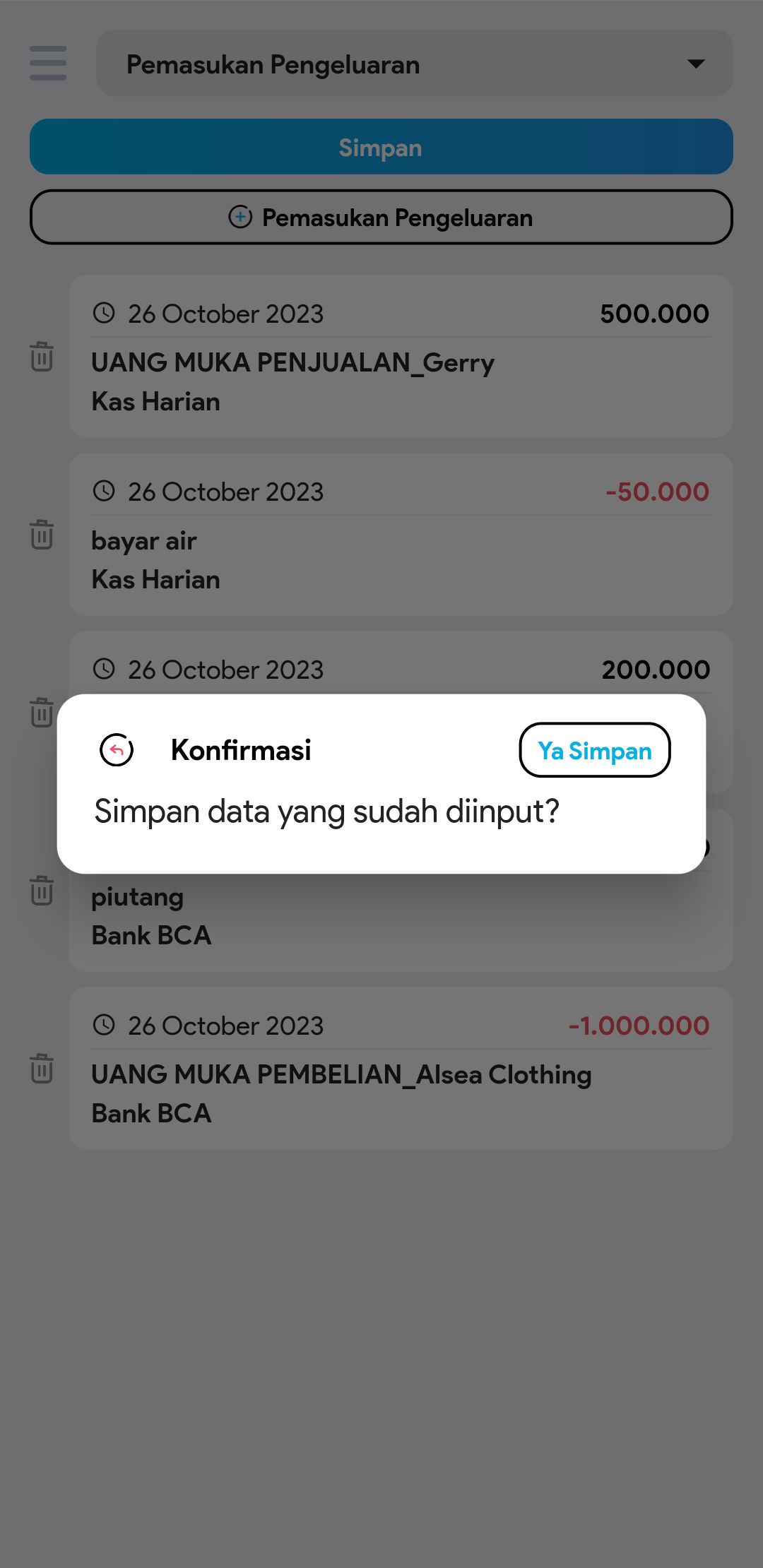Confirm with the Ya Simpan button
The image size is (763, 1568).
(x=594, y=750)
